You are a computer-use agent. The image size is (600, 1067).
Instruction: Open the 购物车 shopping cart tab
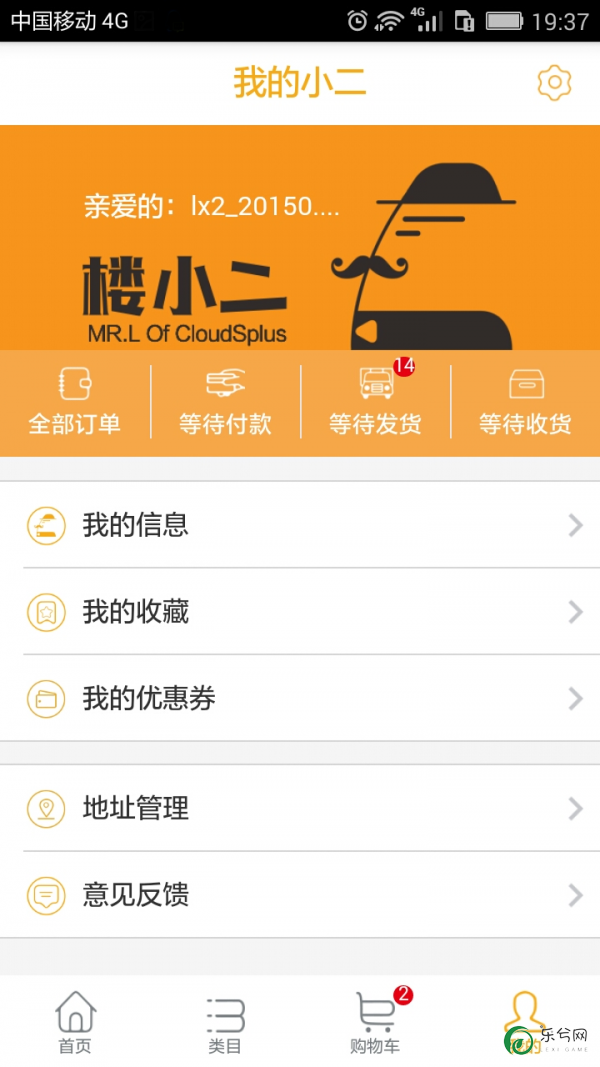[375, 1023]
